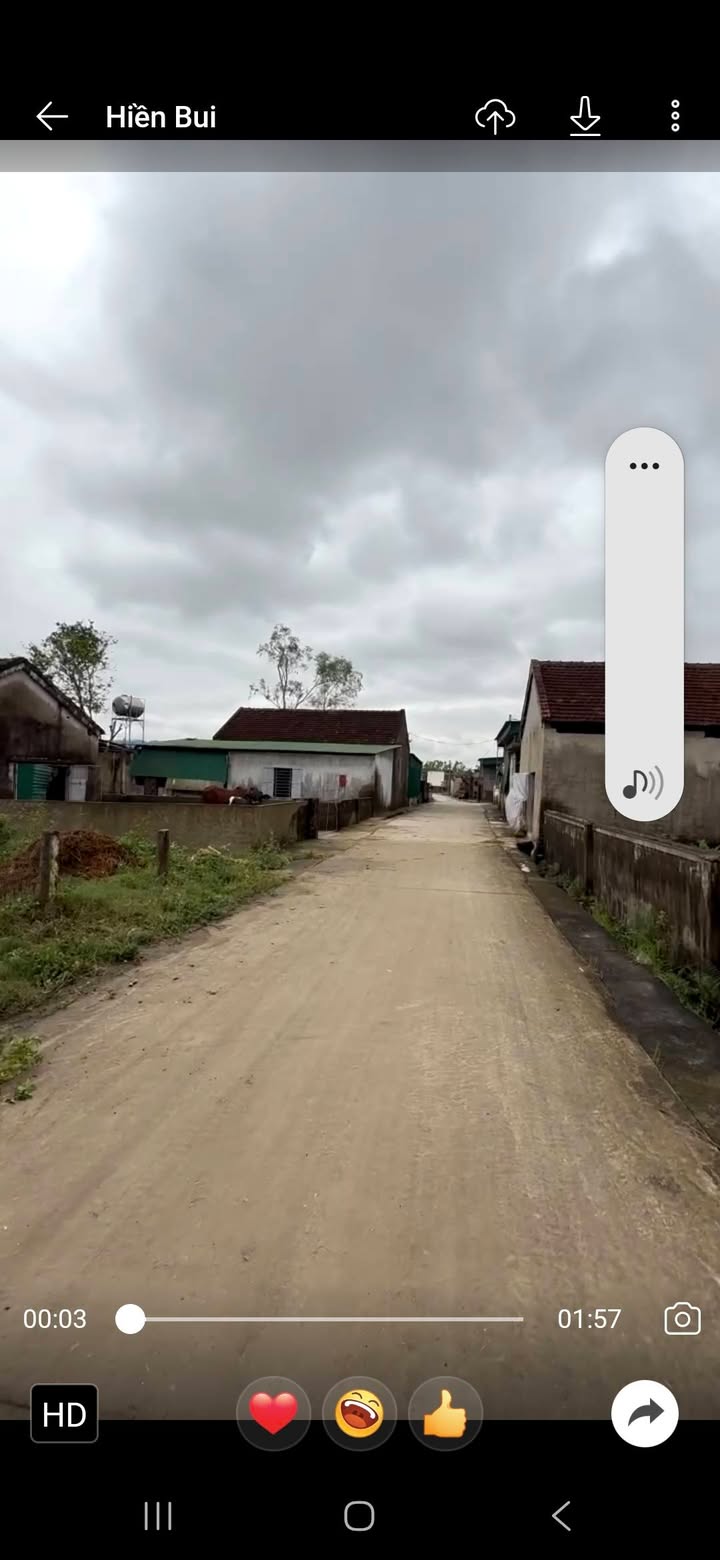Save video to cloud storage

495,117
